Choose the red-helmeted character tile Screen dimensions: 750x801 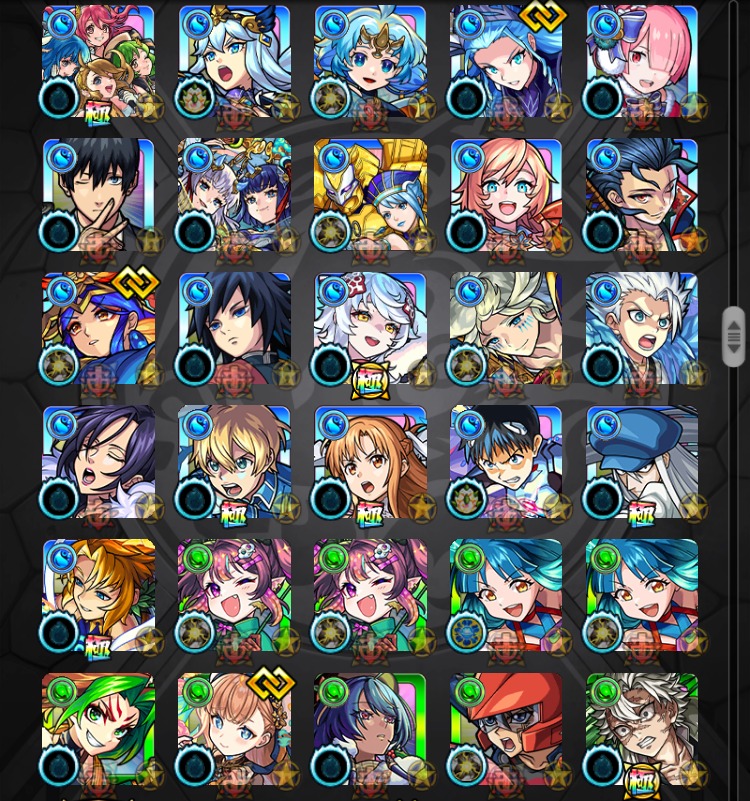coord(506,728)
